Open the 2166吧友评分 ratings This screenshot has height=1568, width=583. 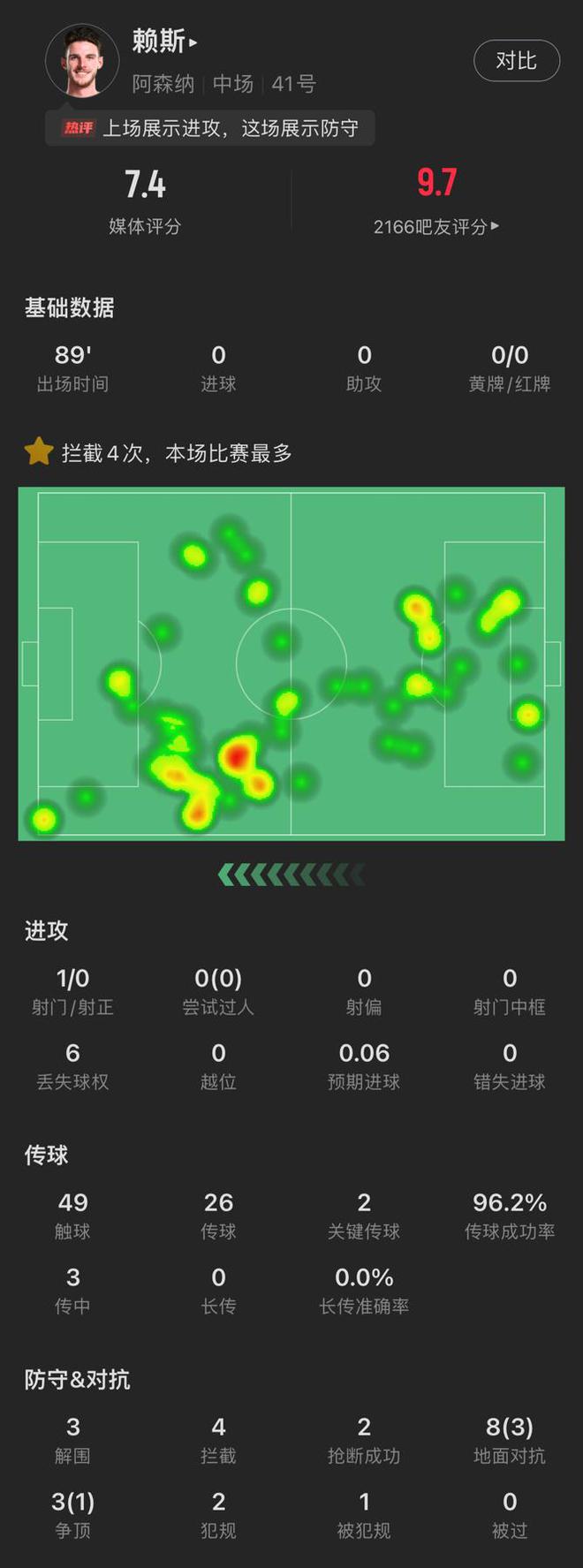point(435,227)
